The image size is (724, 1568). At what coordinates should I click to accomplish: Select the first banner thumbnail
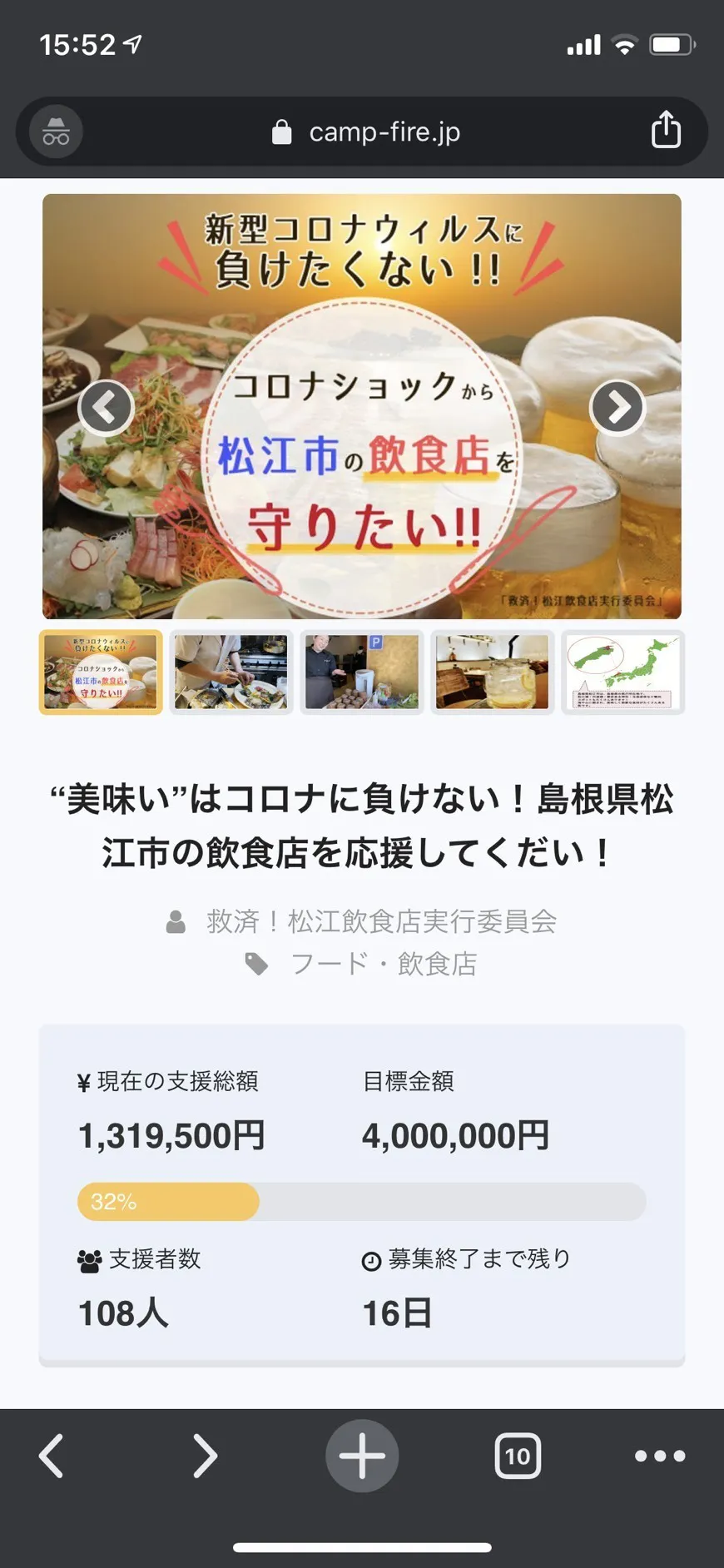(101, 672)
